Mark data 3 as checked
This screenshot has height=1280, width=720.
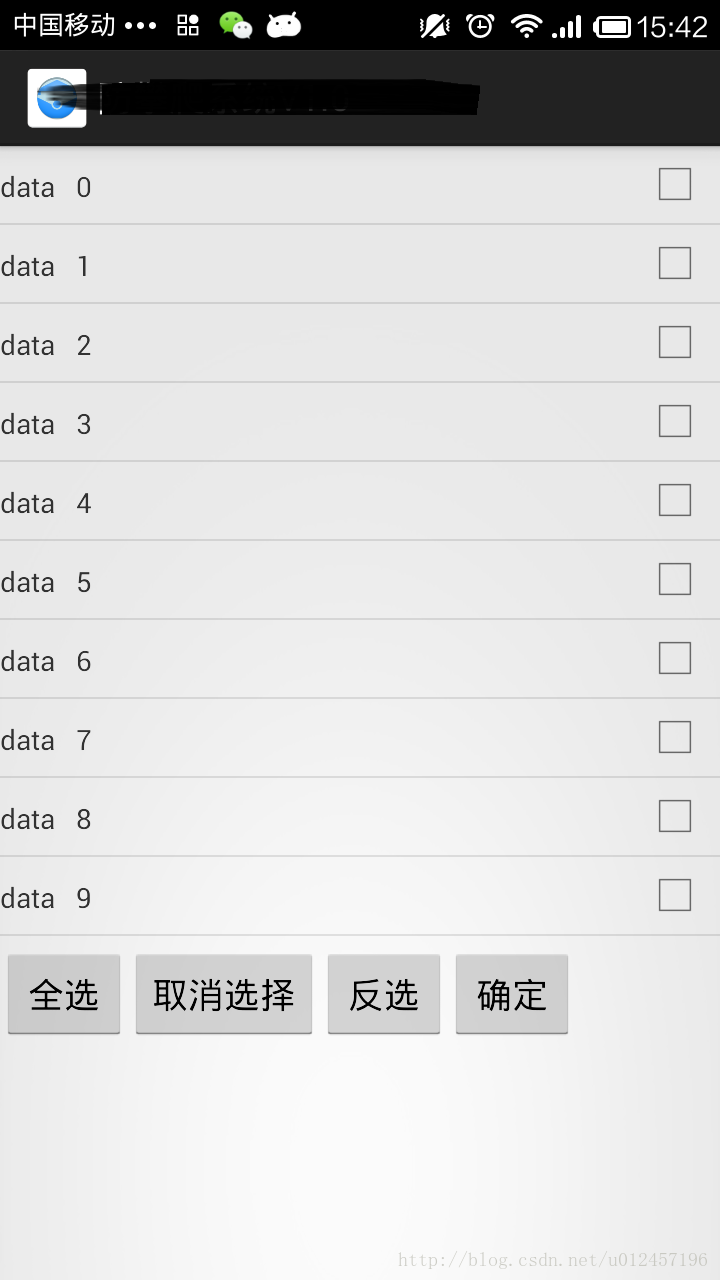pyautogui.click(x=675, y=421)
